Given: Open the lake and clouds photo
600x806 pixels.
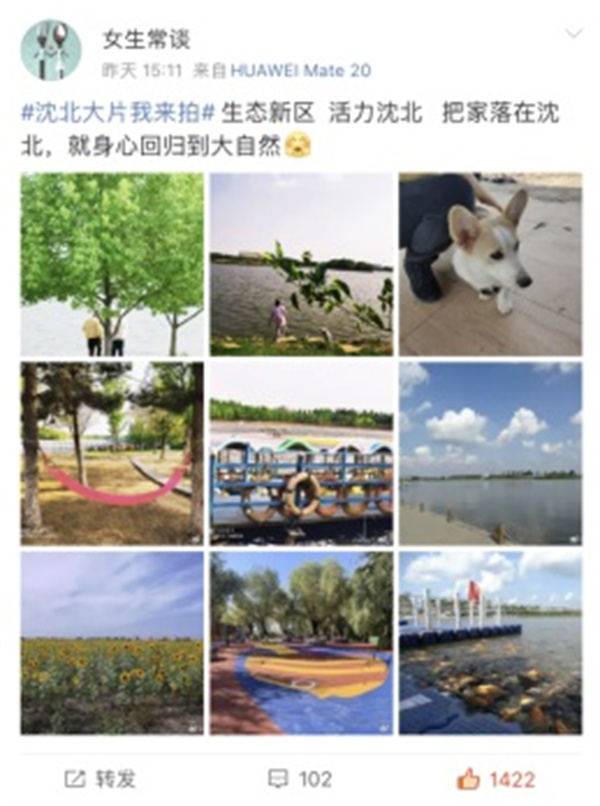Looking at the screenshot, I should (490, 453).
